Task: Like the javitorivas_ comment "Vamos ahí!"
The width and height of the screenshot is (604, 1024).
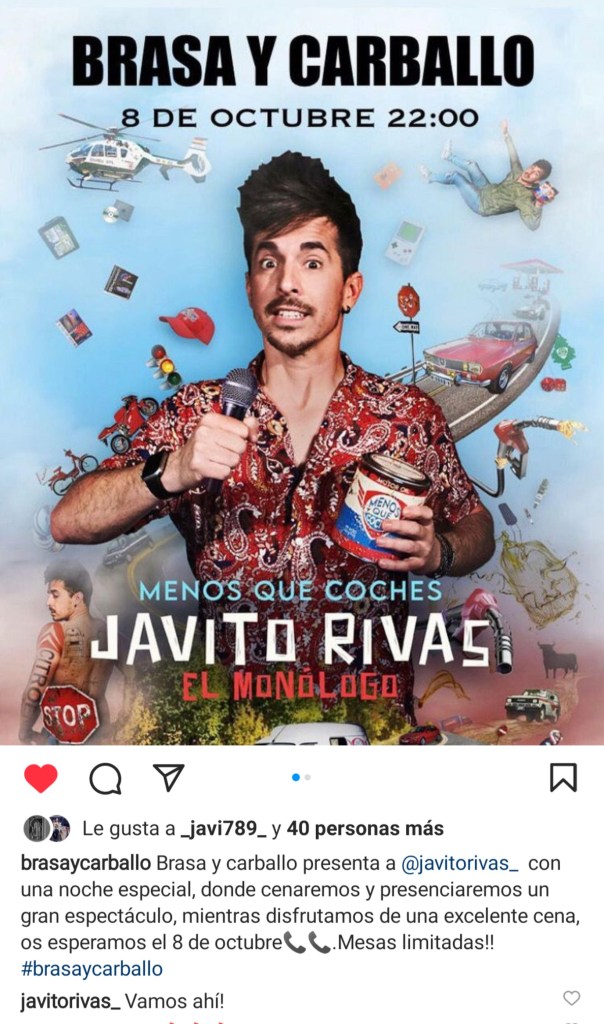Action: point(571,998)
